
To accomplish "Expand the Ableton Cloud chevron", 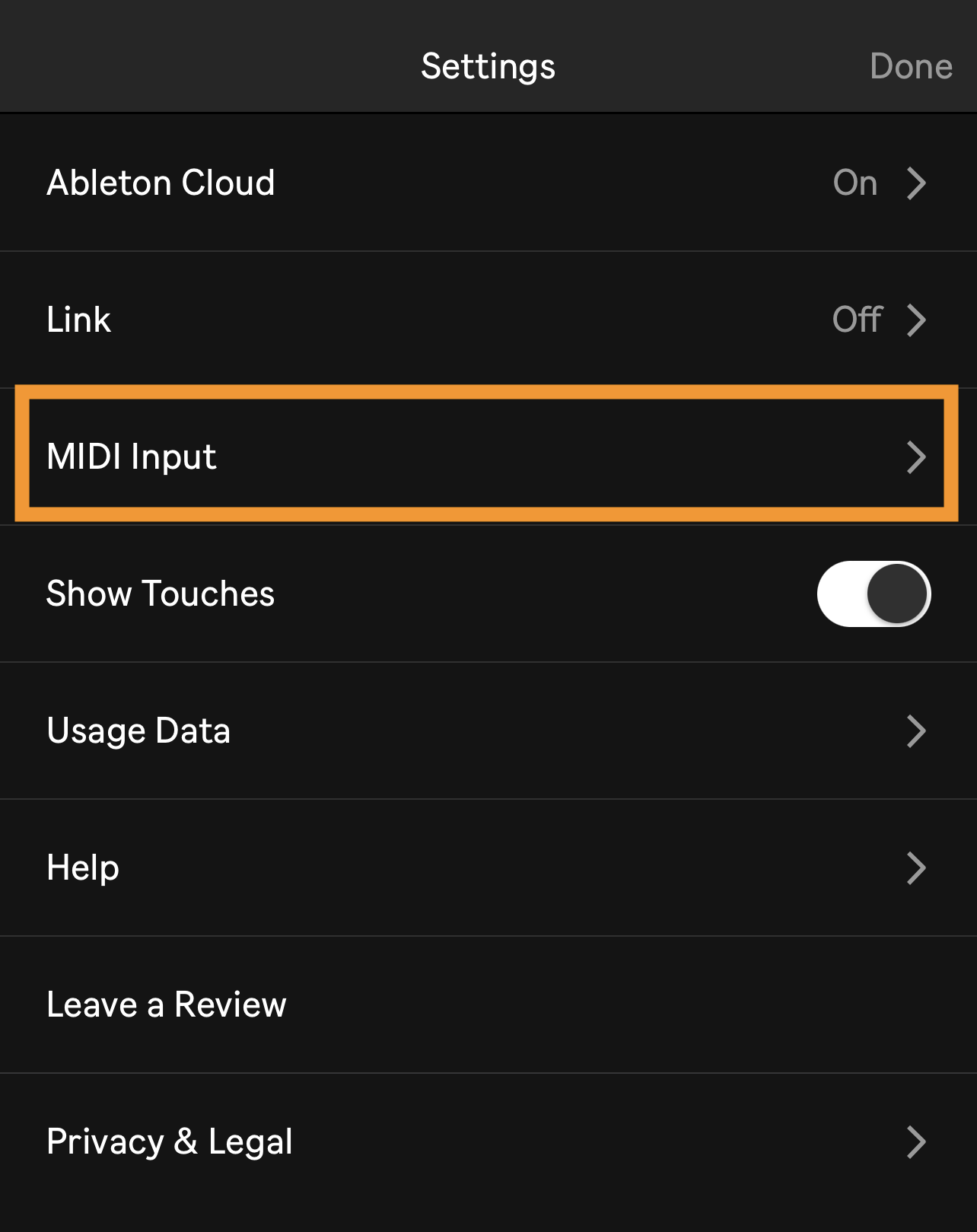I will tap(917, 183).
